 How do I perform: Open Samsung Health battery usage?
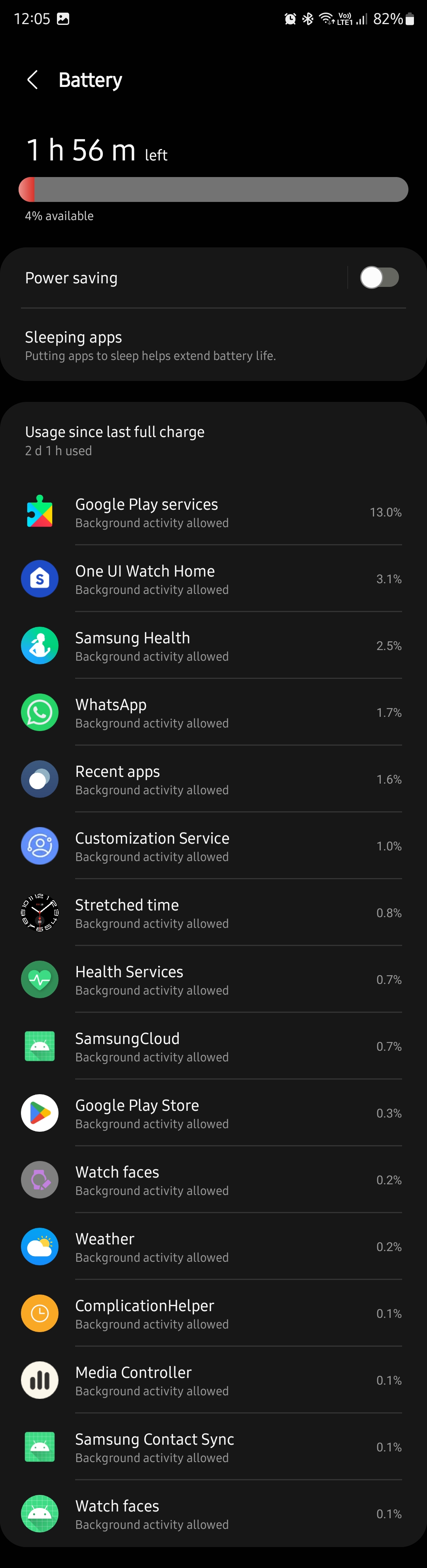coord(213,646)
